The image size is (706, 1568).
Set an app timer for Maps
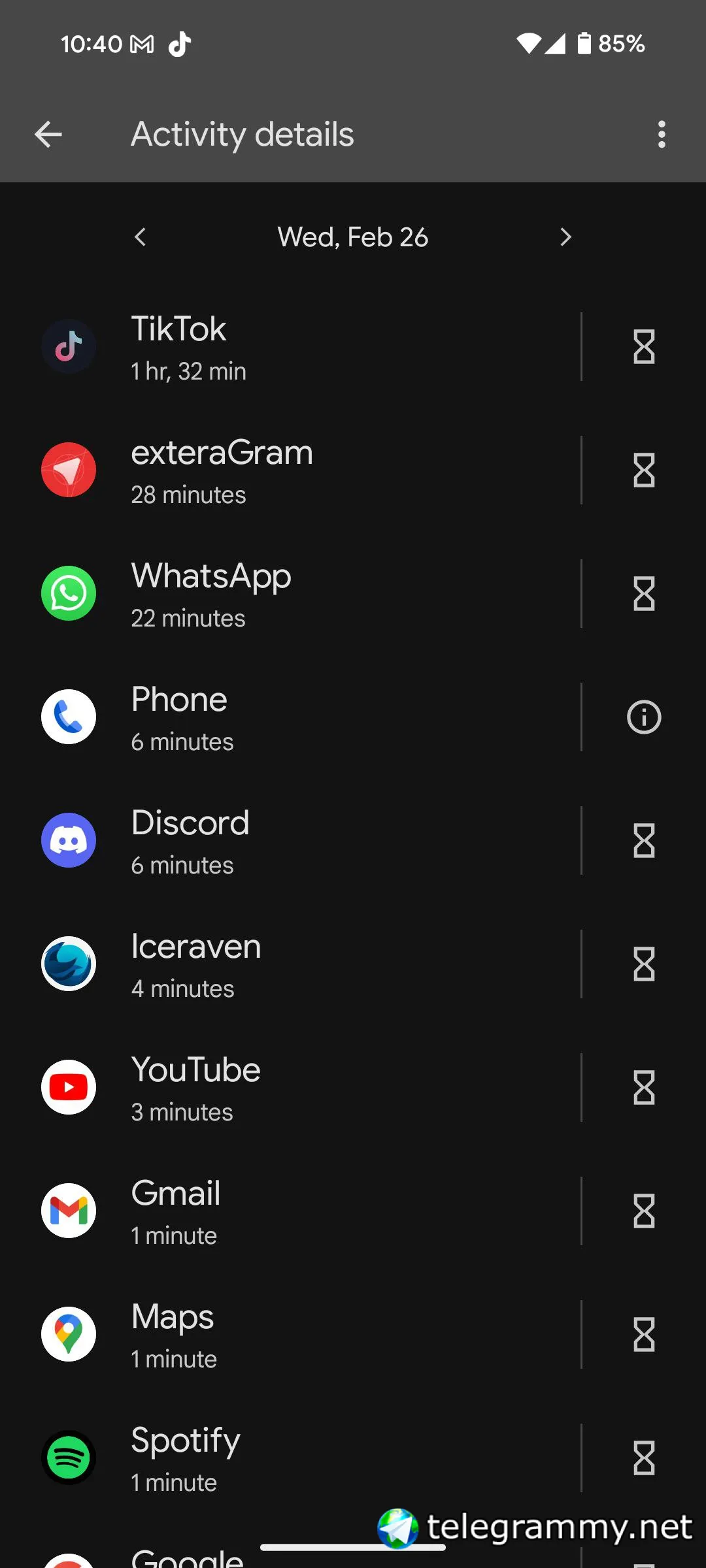coord(644,1335)
